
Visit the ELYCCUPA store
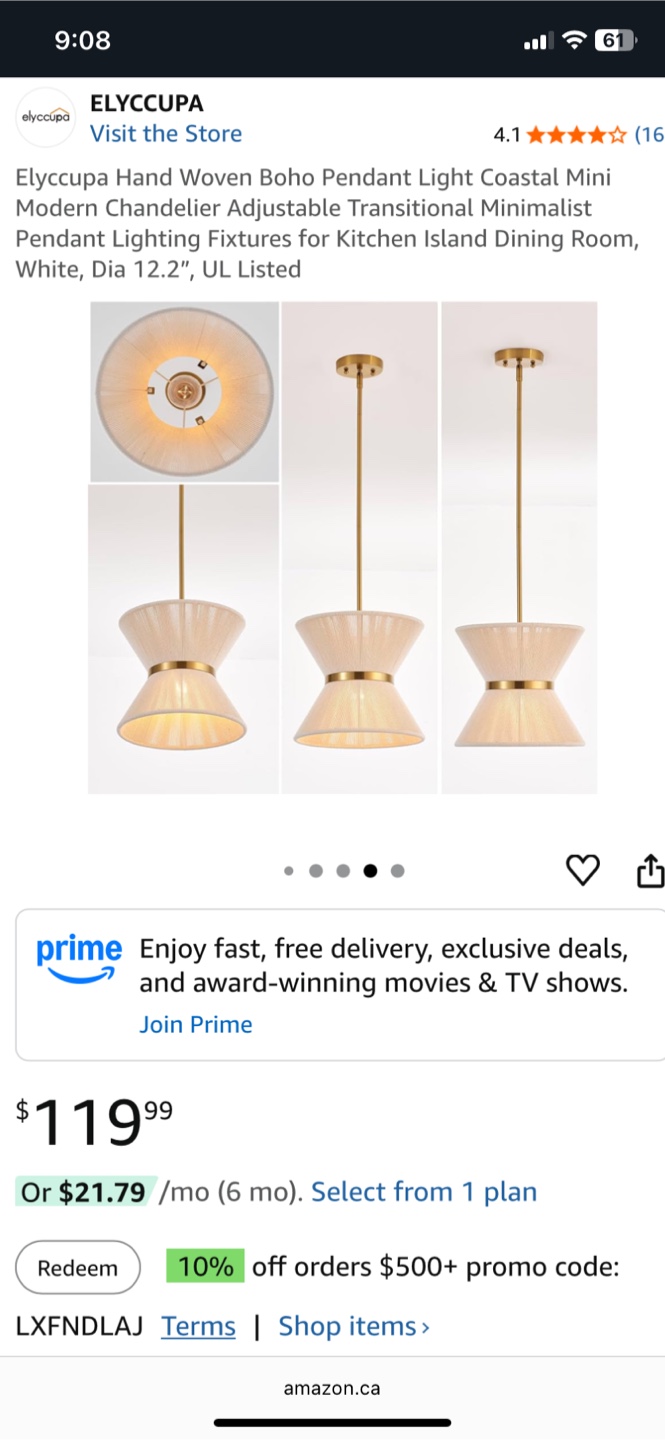coord(166,134)
